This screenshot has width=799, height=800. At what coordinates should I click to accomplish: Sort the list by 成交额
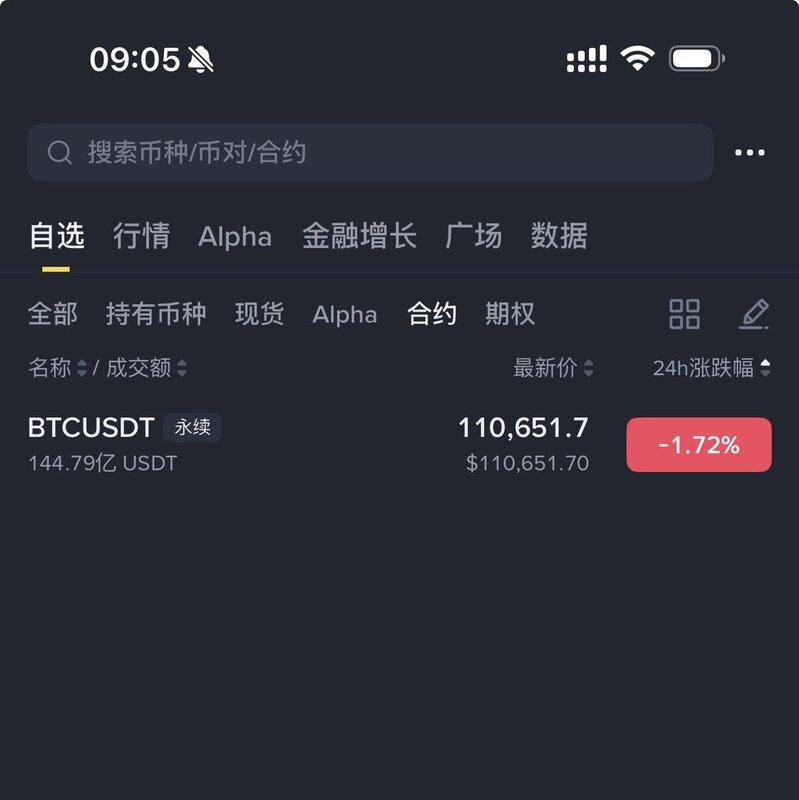click(146, 368)
